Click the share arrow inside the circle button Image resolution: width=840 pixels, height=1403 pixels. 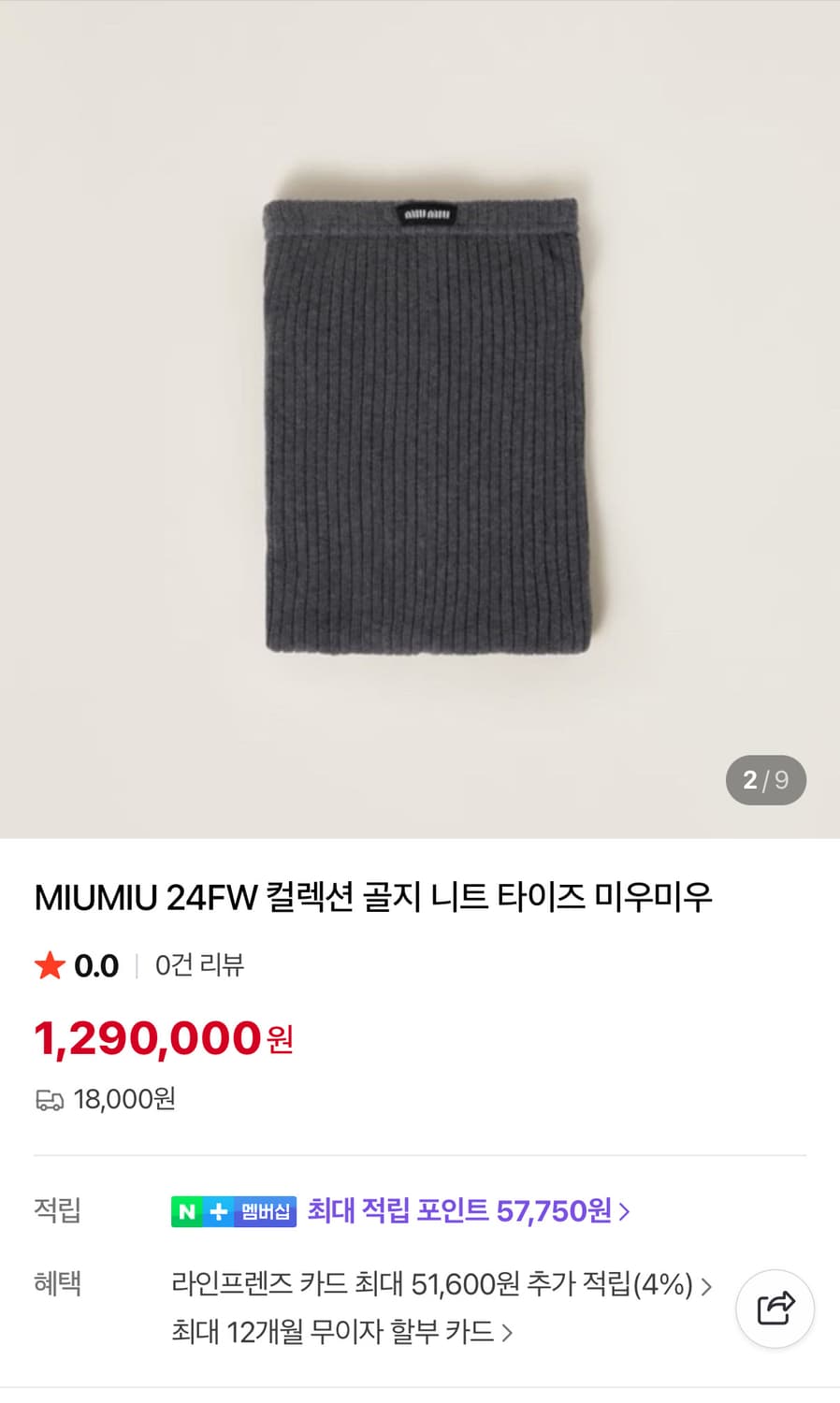(775, 1309)
